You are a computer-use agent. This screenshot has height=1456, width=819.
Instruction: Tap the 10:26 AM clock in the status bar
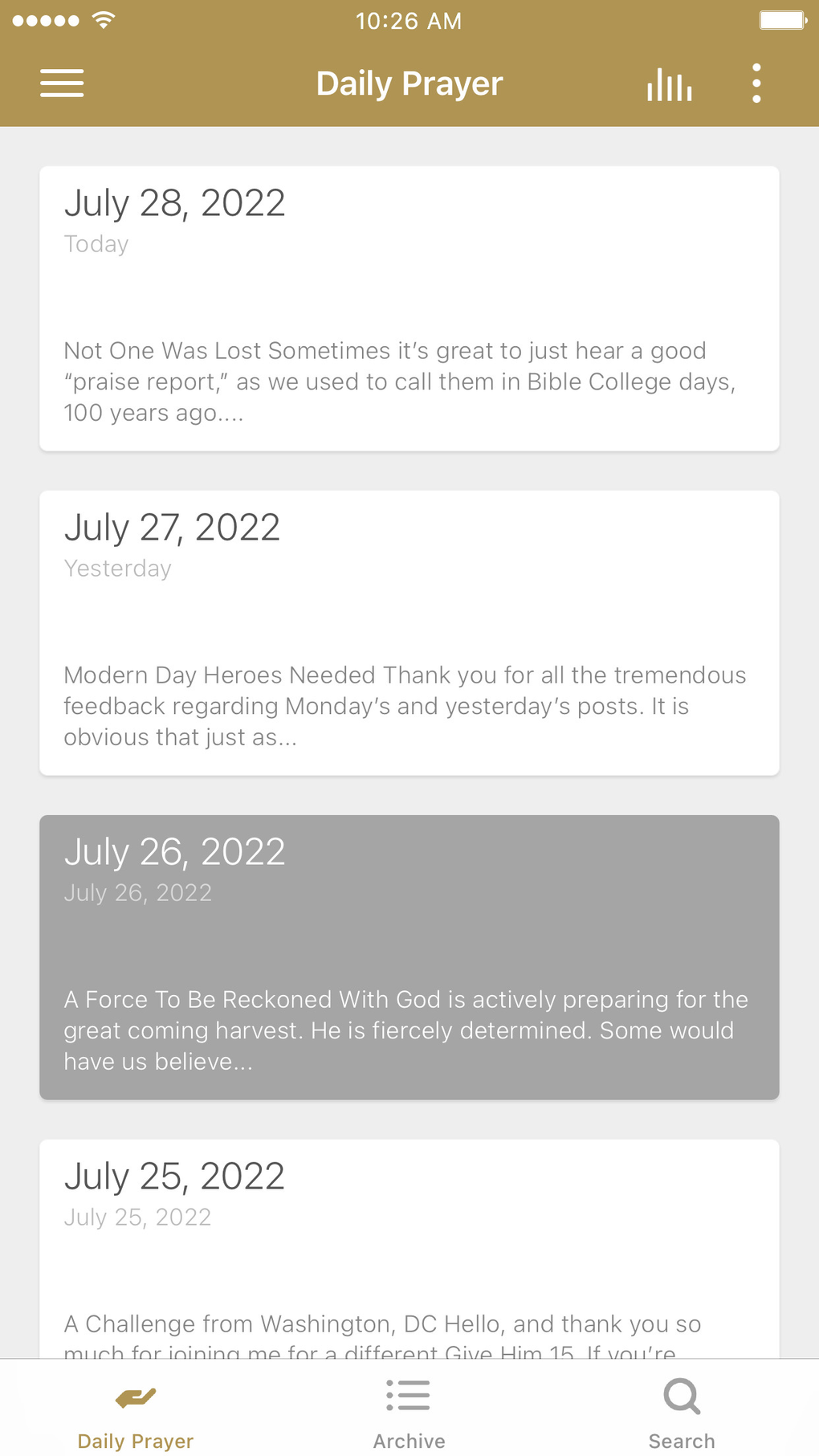(x=409, y=21)
